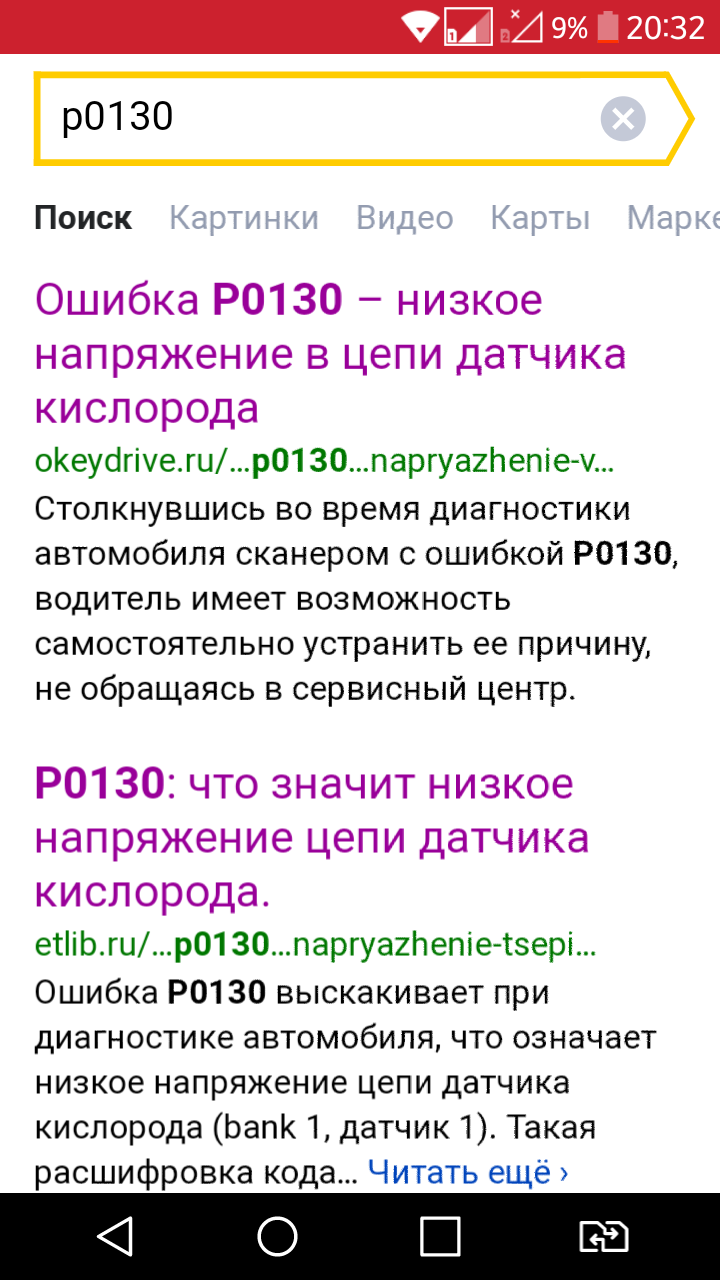Viewport: 720px width, 1280px height.
Task: Open the okeydrive.ru result about Ошибка P0130
Action: click(330, 354)
